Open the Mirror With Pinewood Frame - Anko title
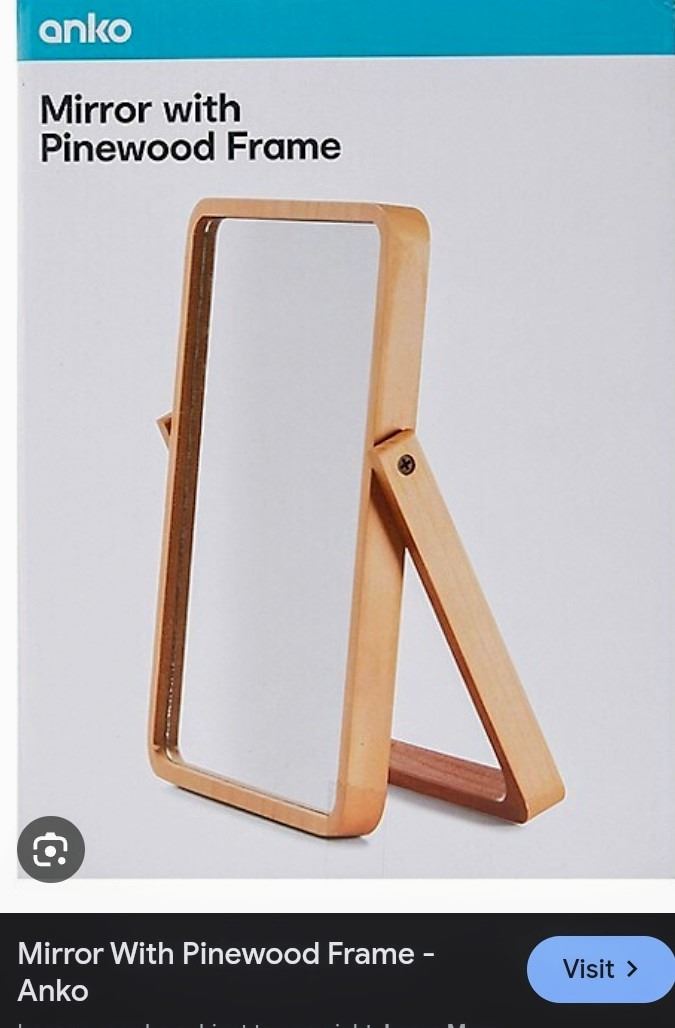This screenshot has width=675, height=1028. pos(226,971)
